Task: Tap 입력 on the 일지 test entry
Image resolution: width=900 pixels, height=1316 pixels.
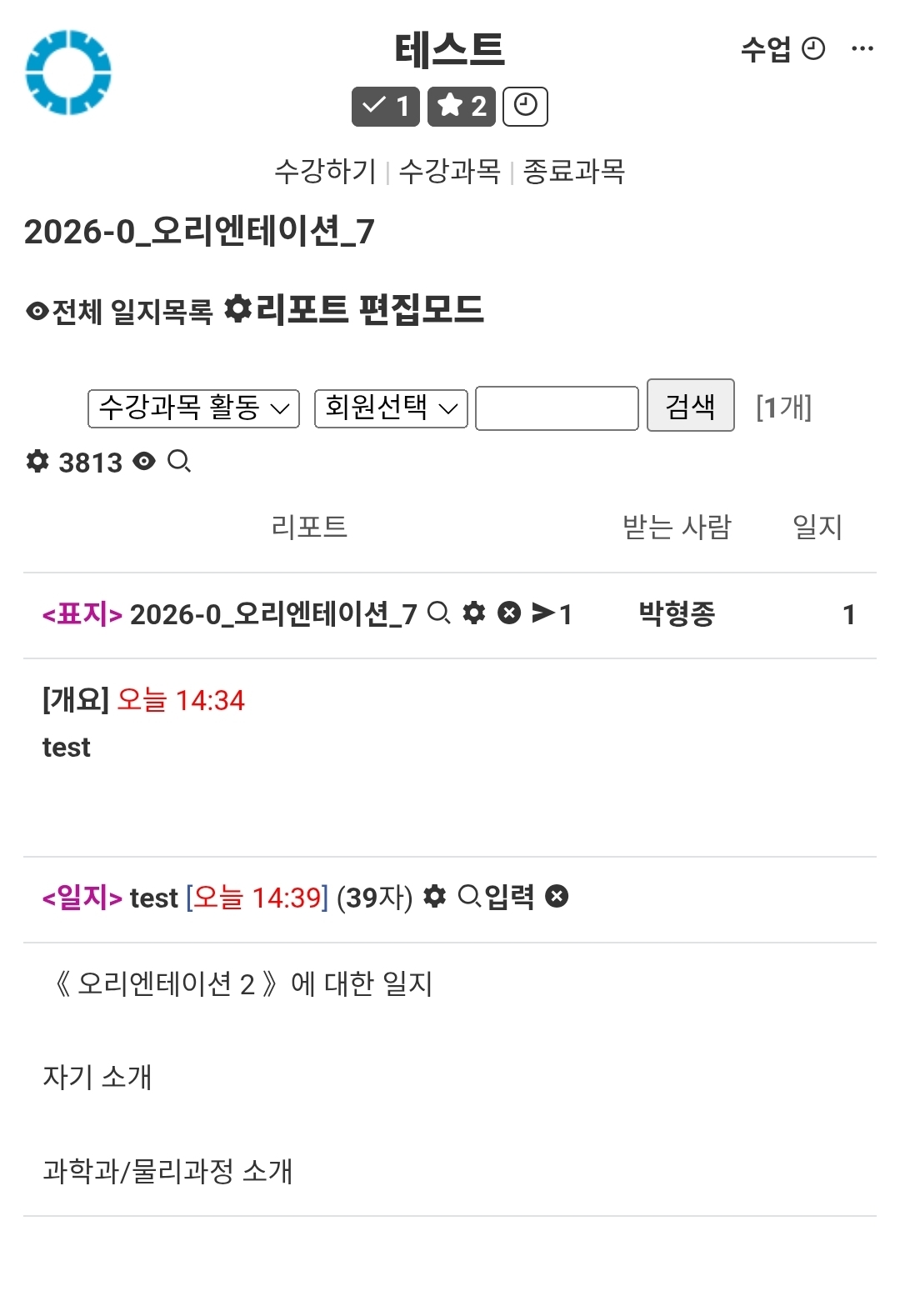Action: (509, 897)
